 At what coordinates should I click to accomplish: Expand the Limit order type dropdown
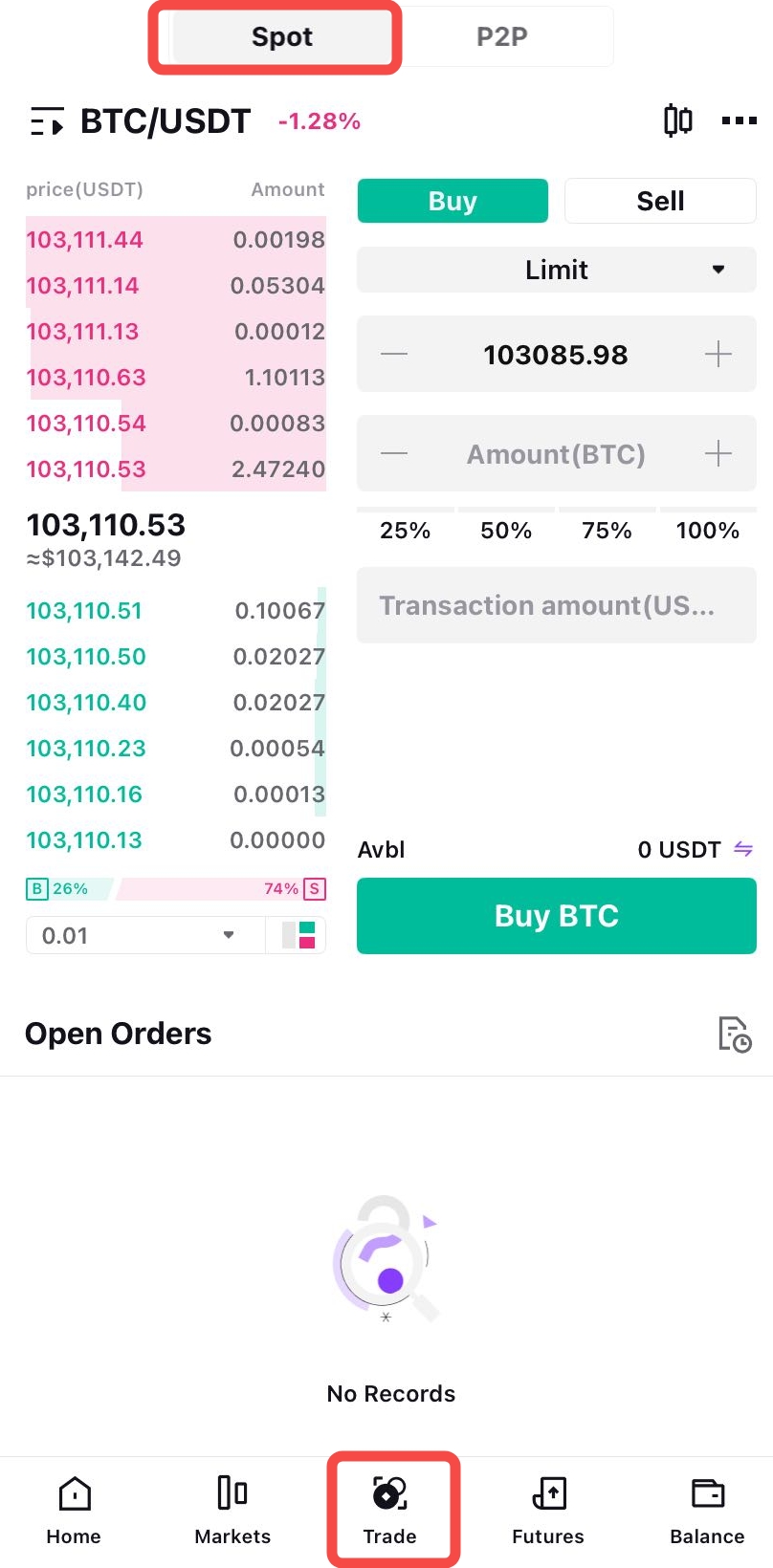[557, 270]
